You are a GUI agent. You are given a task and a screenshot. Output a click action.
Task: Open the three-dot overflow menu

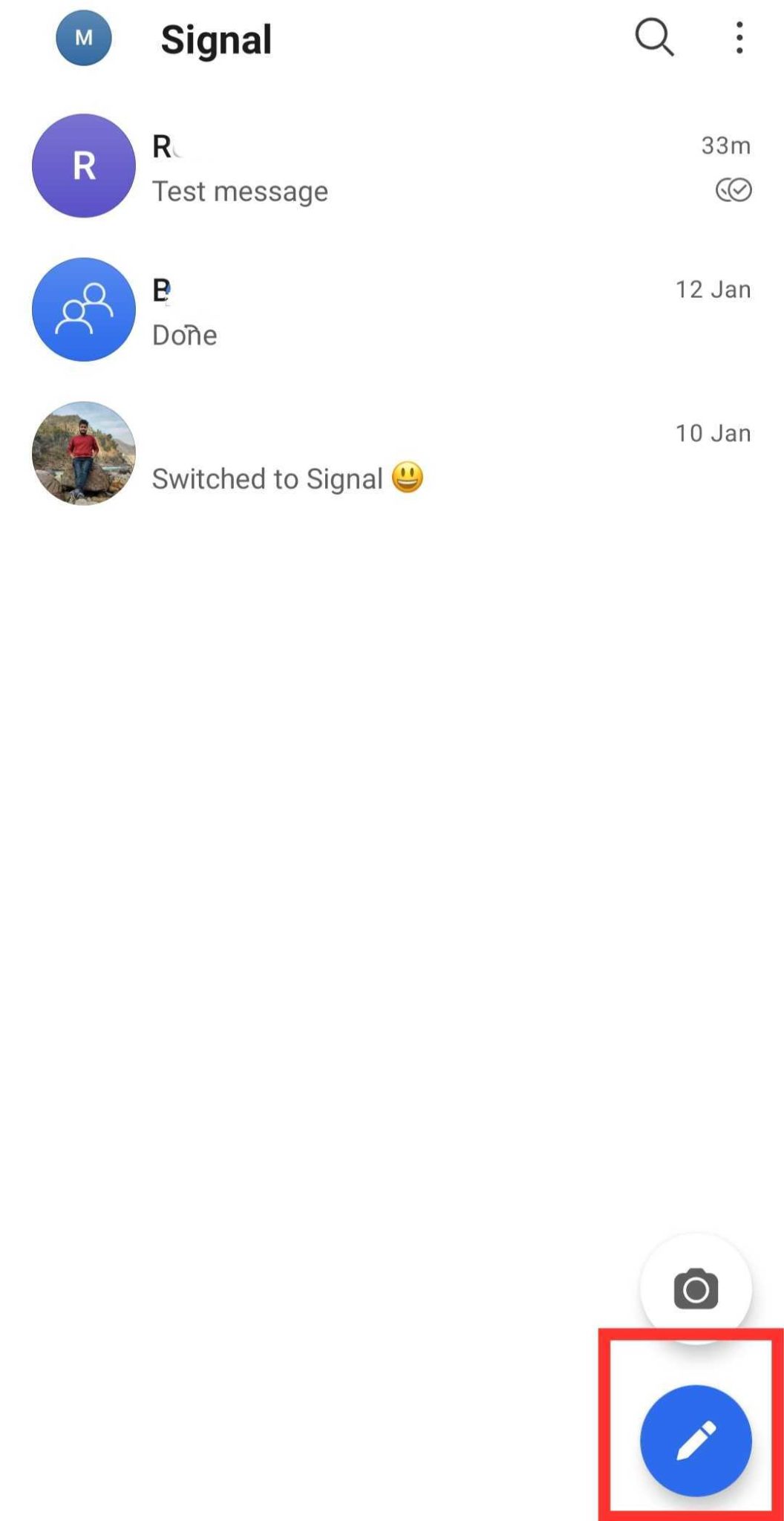tap(739, 39)
